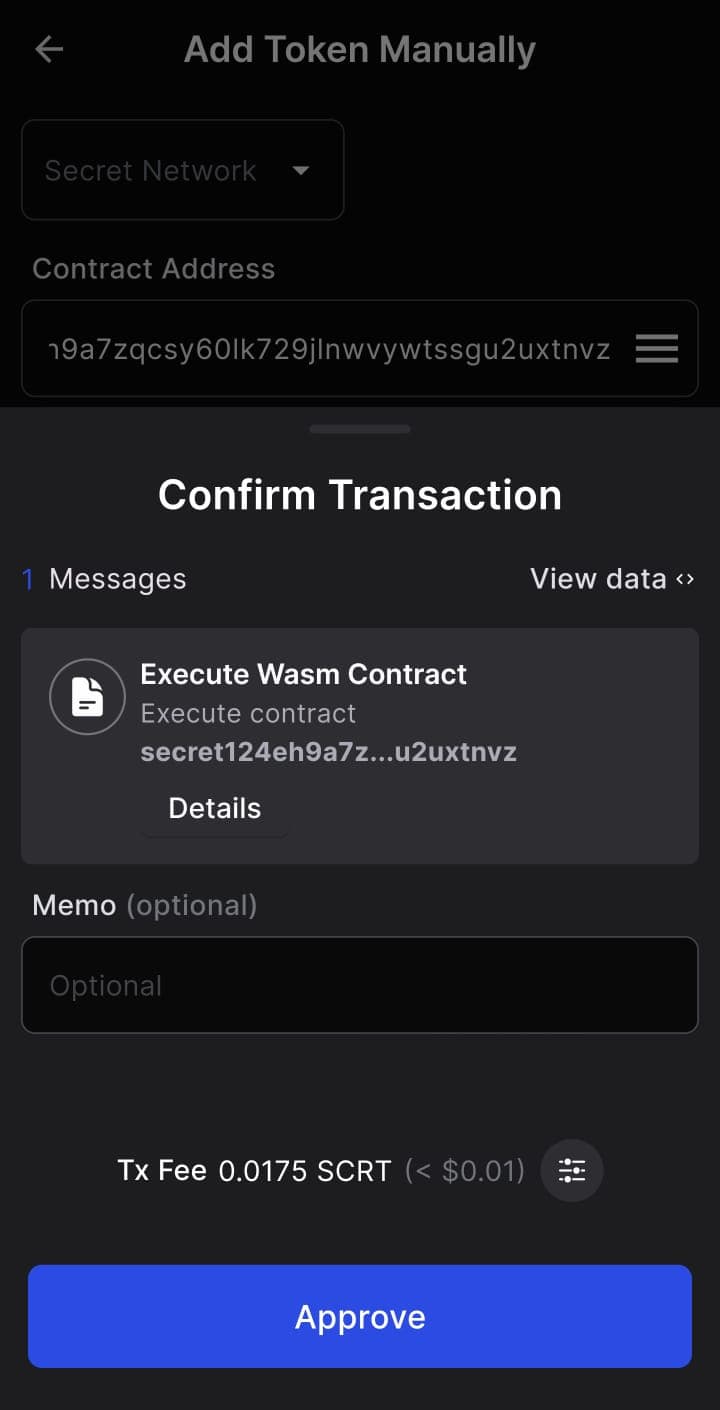Approve the transaction
Screen dimensions: 720x1410
point(360,1316)
